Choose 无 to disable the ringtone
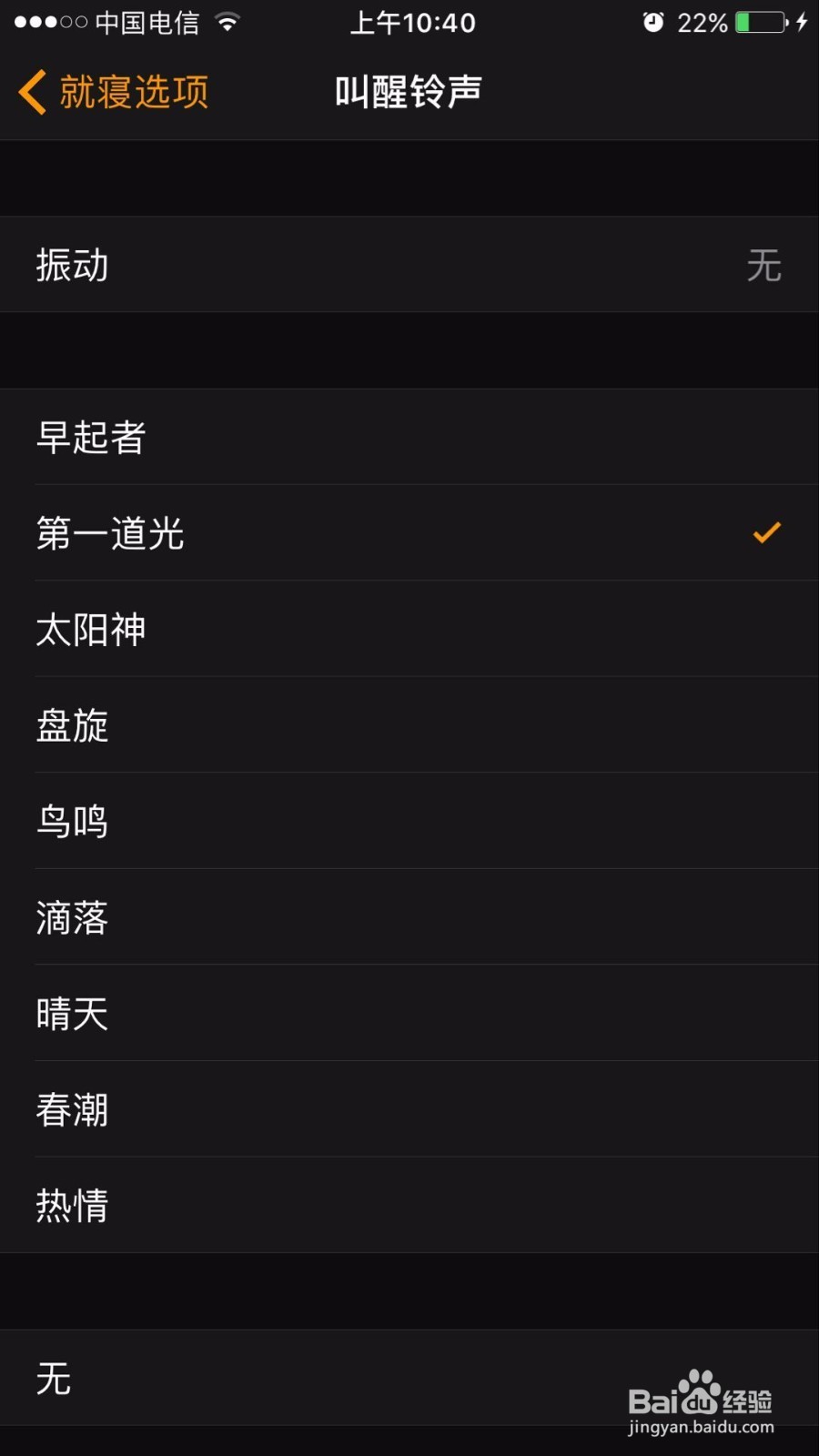The image size is (819, 1456). 54,1378
